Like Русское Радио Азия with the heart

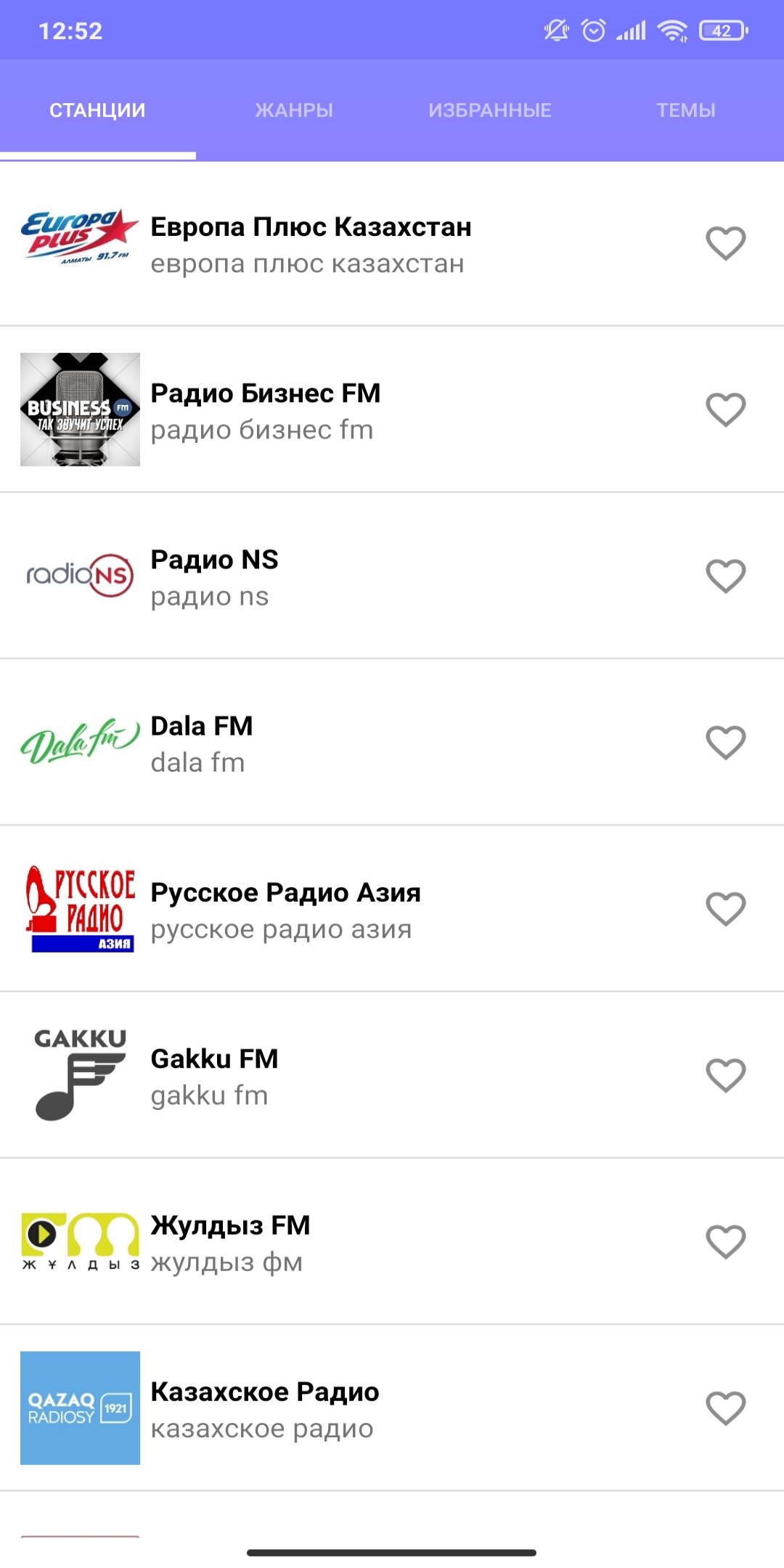[x=726, y=908]
